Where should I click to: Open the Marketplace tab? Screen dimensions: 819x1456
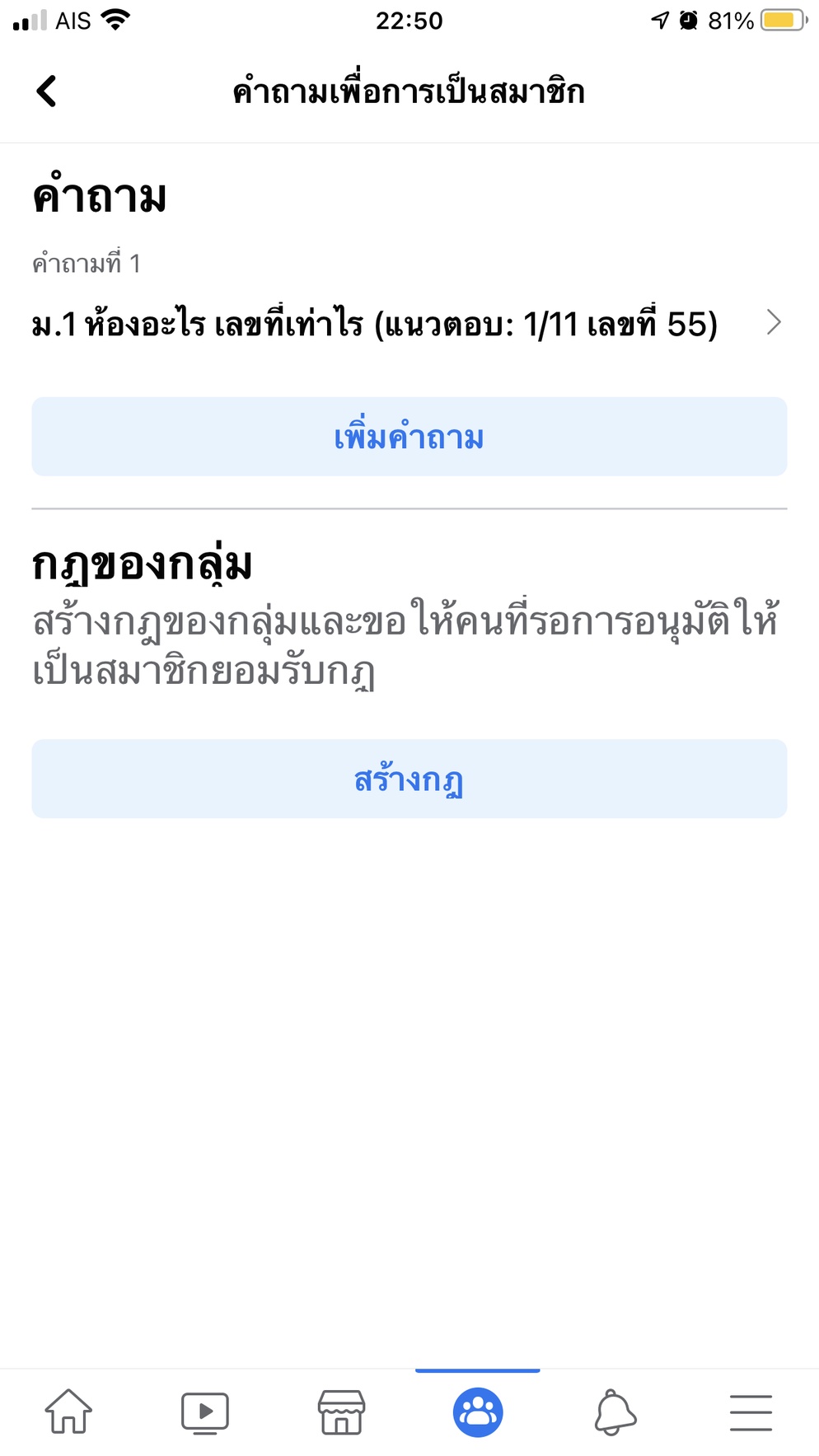pyautogui.click(x=341, y=1412)
